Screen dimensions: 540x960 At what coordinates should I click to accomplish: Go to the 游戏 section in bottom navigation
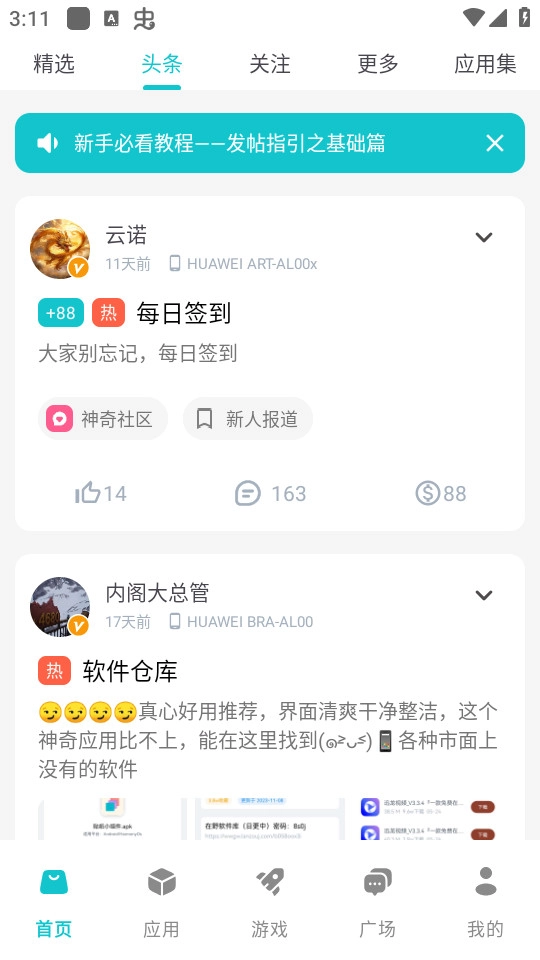[269, 902]
